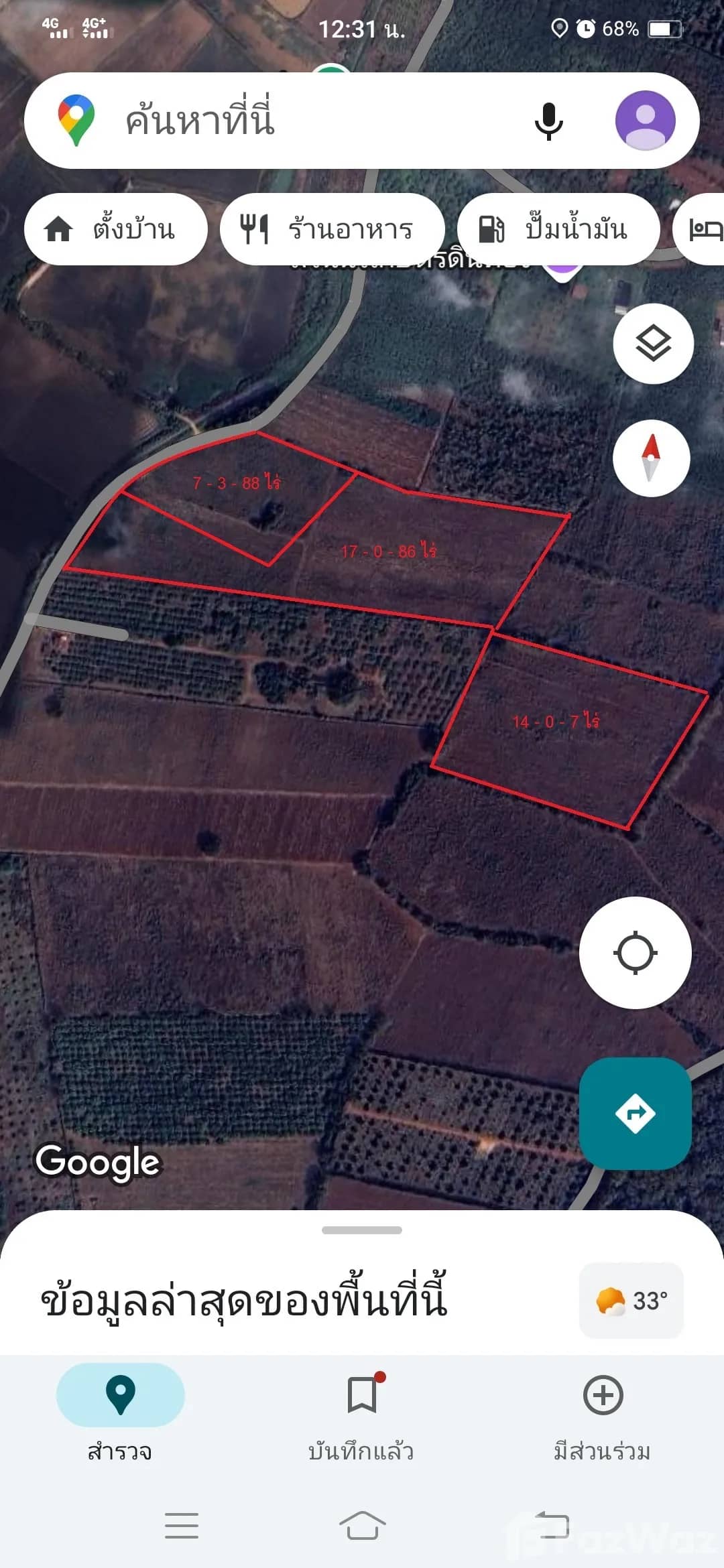
Task: Tap the compass to reset north
Action: (651, 457)
